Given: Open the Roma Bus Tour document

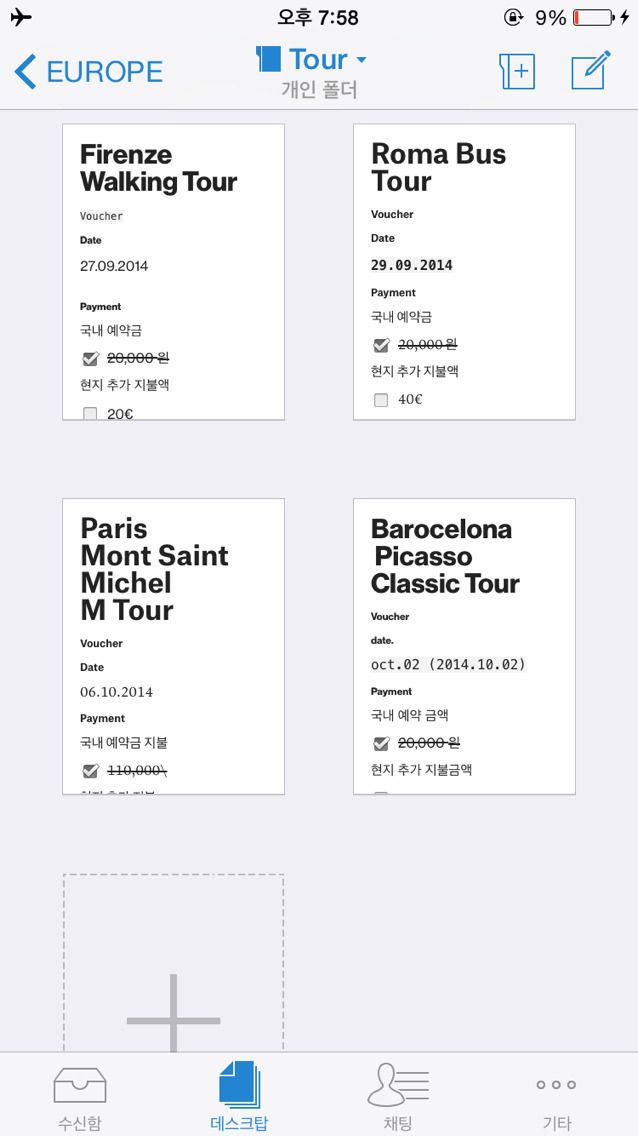Looking at the screenshot, I should [464, 272].
